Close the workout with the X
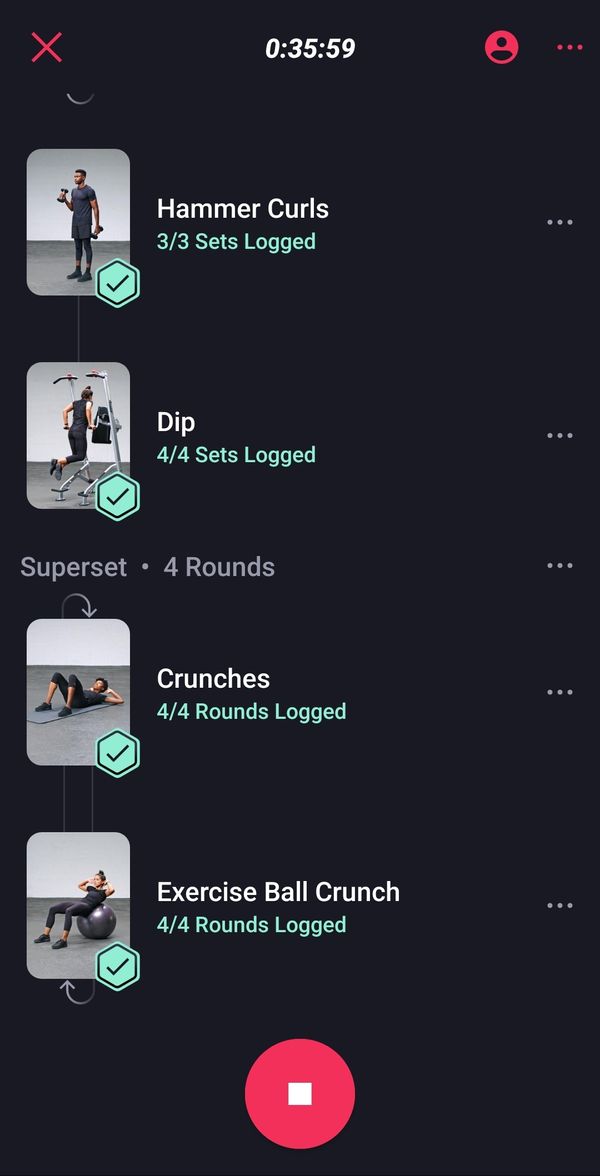 [x=46, y=47]
